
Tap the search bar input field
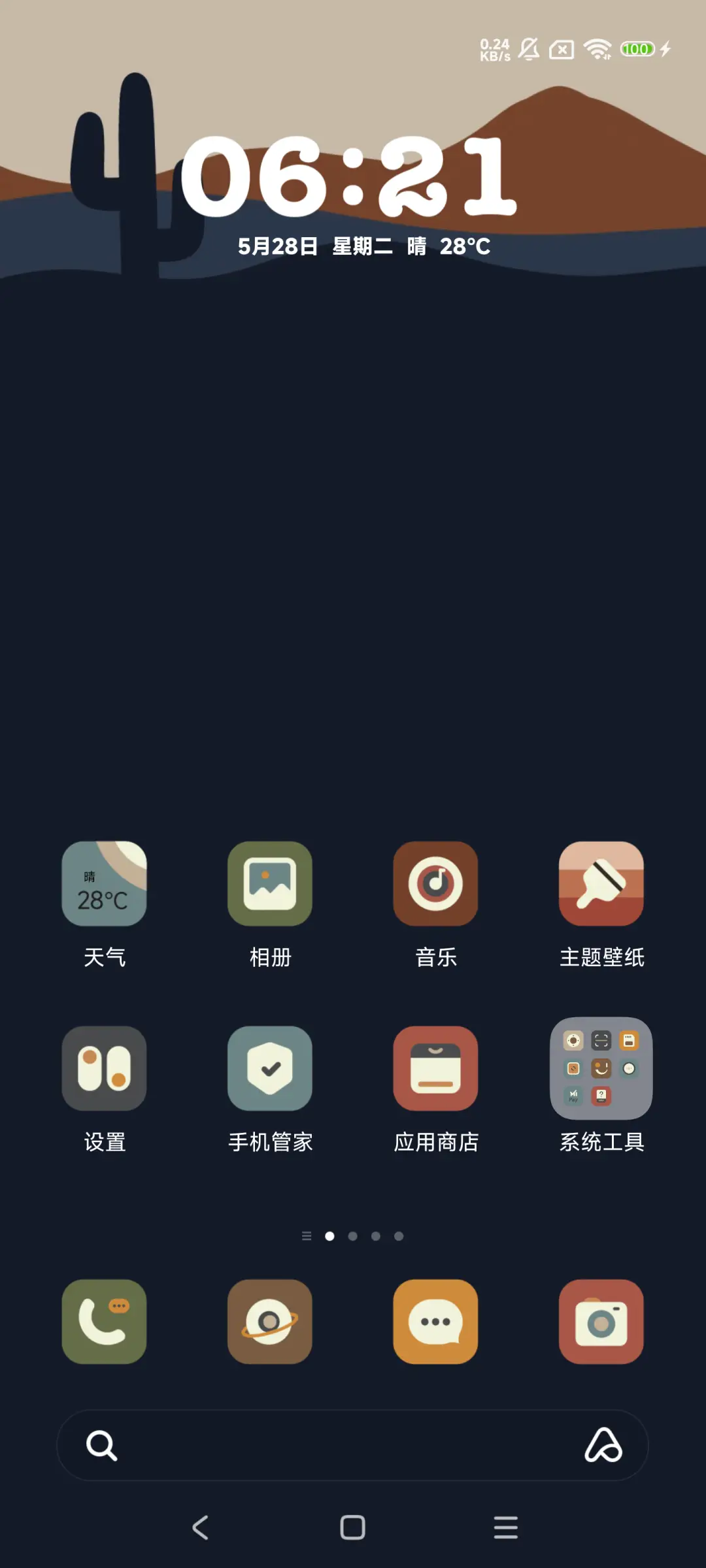pyautogui.click(x=353, y=1446)
